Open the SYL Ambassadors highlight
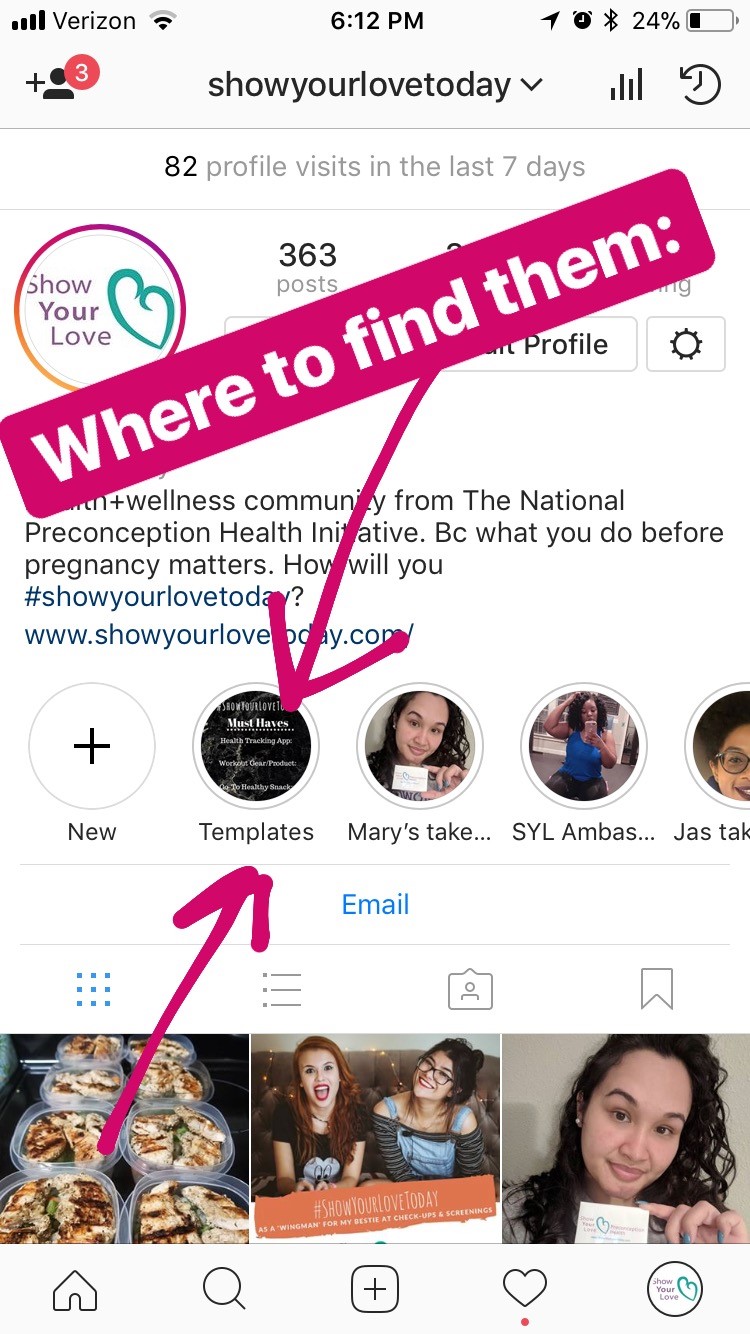The width and height of the screenshot is (750, 1334). pos(583,746)
